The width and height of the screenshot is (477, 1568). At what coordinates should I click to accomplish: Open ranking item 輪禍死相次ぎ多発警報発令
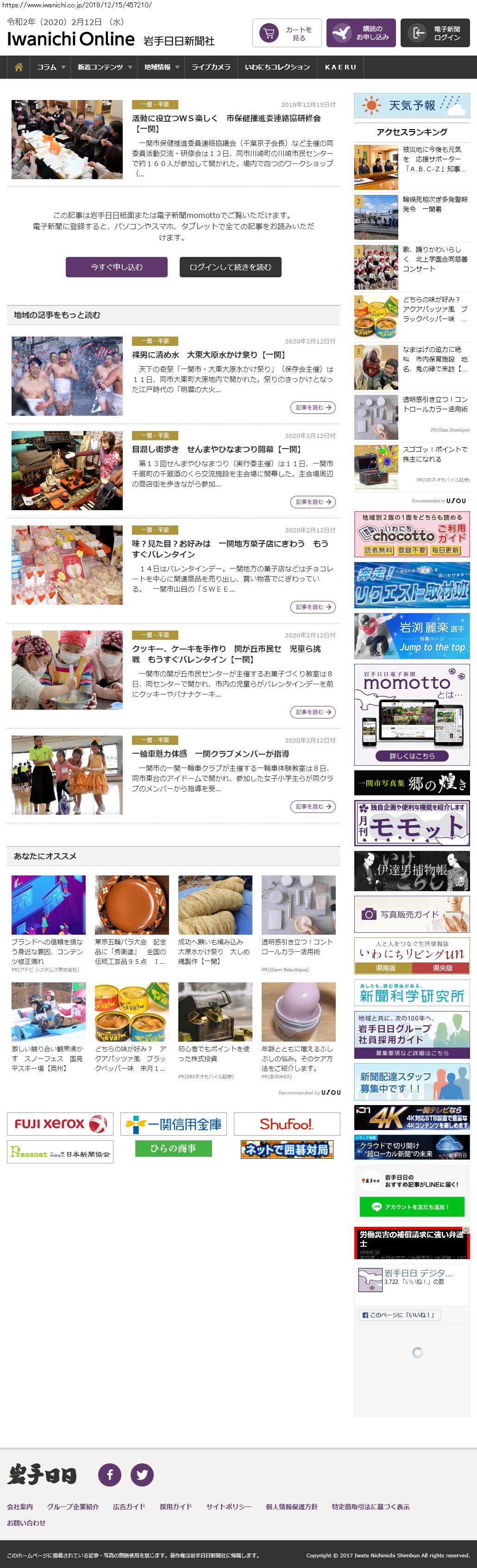tap(435, 205)
